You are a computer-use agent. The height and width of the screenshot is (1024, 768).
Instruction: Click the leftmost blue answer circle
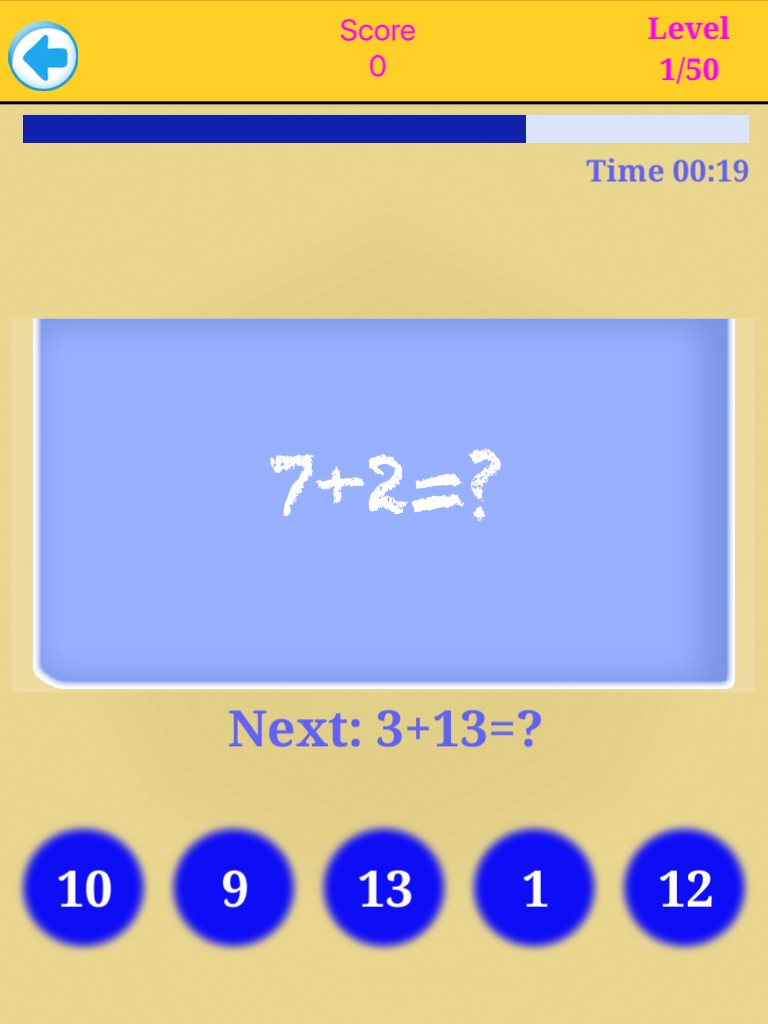click(84, 888)
